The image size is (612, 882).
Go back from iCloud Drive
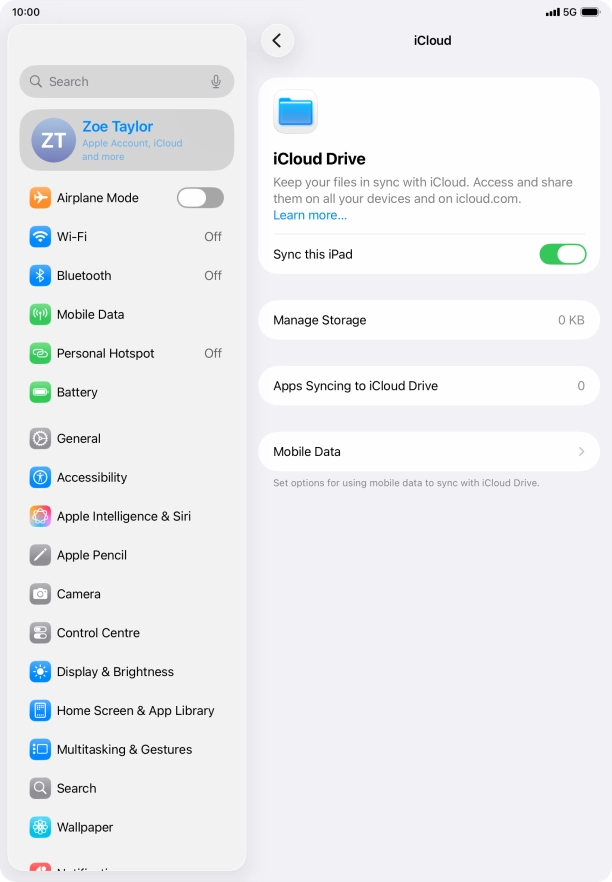(x=277, y=41)
